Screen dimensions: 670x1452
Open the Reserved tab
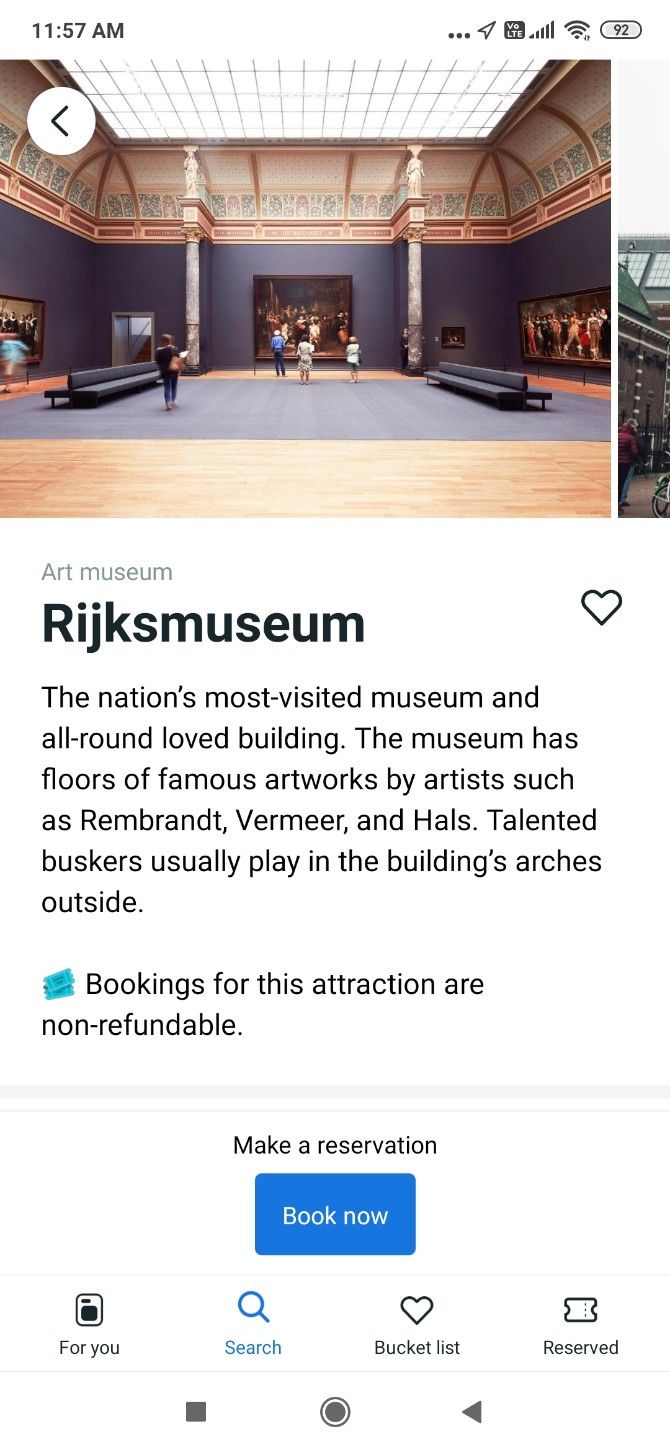(x=581, y=1323)
